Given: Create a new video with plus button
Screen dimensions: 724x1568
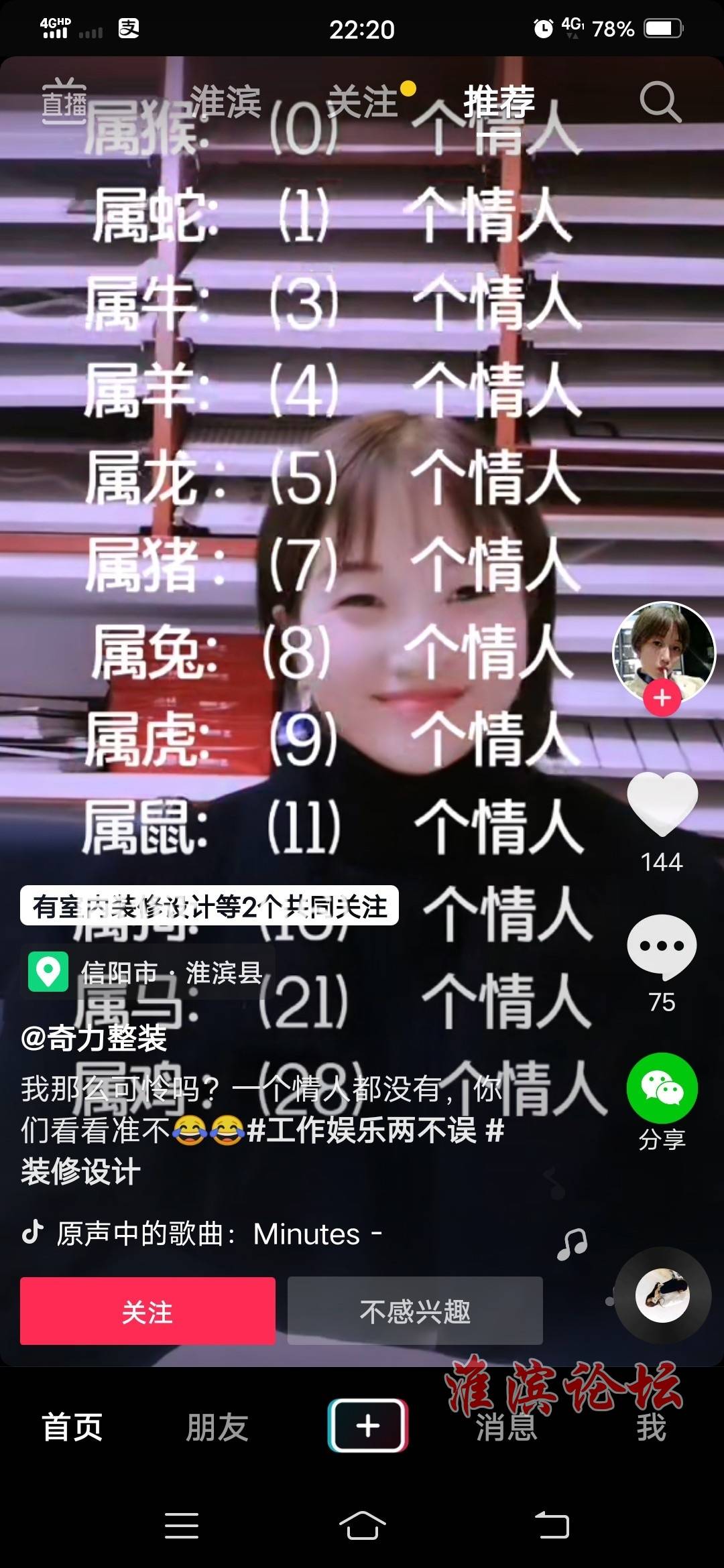Looking at the screenshot, I should 368,1425.
